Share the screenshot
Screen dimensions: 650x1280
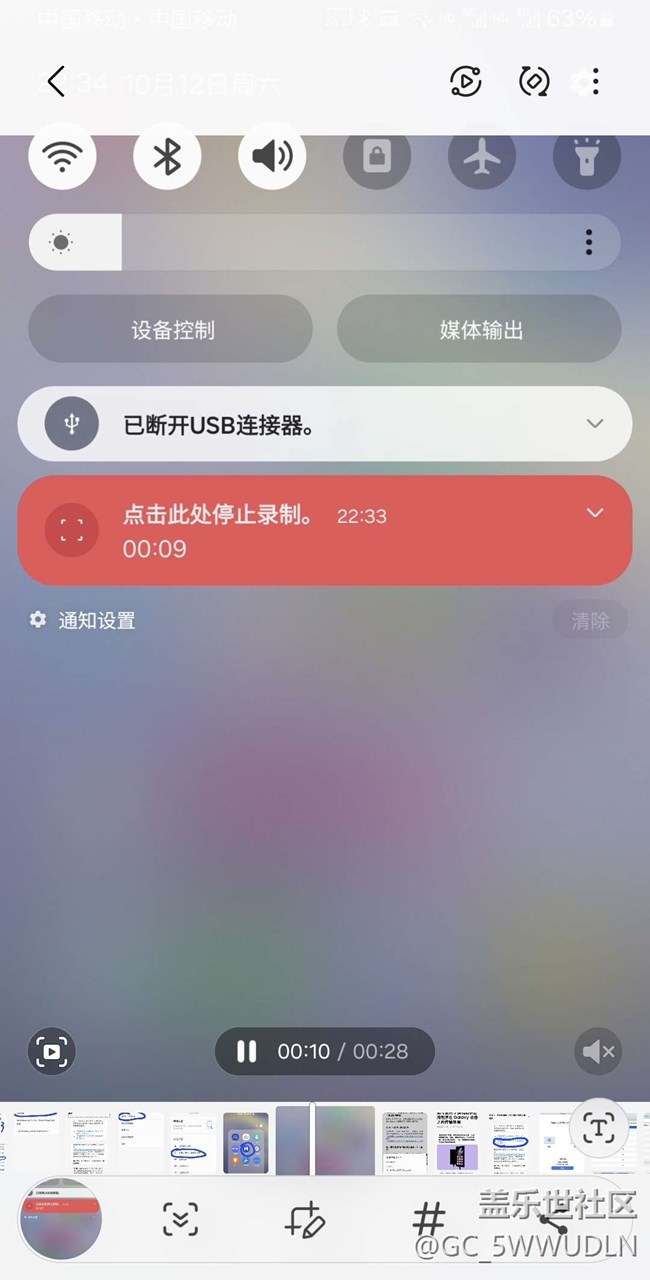[x=552, y=1222]
